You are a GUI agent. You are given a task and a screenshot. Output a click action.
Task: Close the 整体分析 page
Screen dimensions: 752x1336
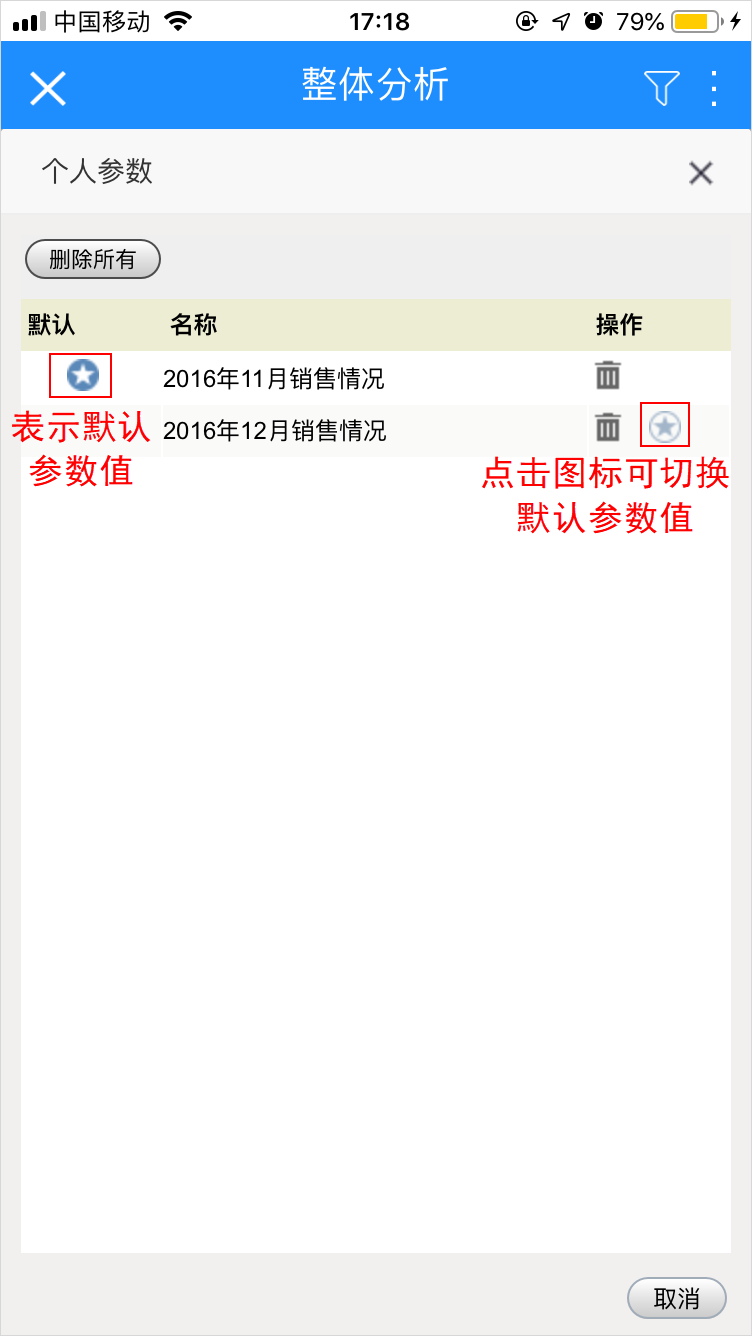[47, 88]
